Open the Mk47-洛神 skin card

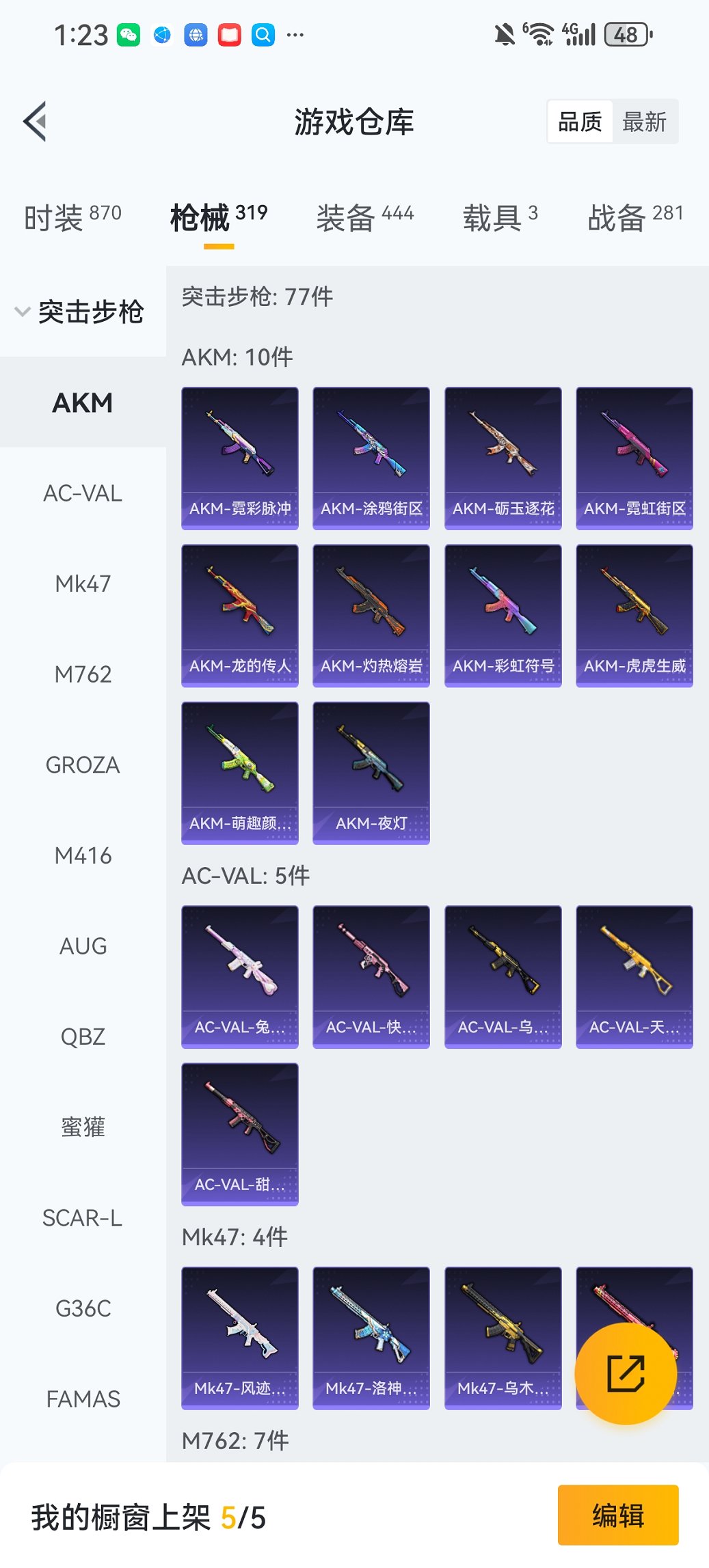click(x=371, y=1338)
